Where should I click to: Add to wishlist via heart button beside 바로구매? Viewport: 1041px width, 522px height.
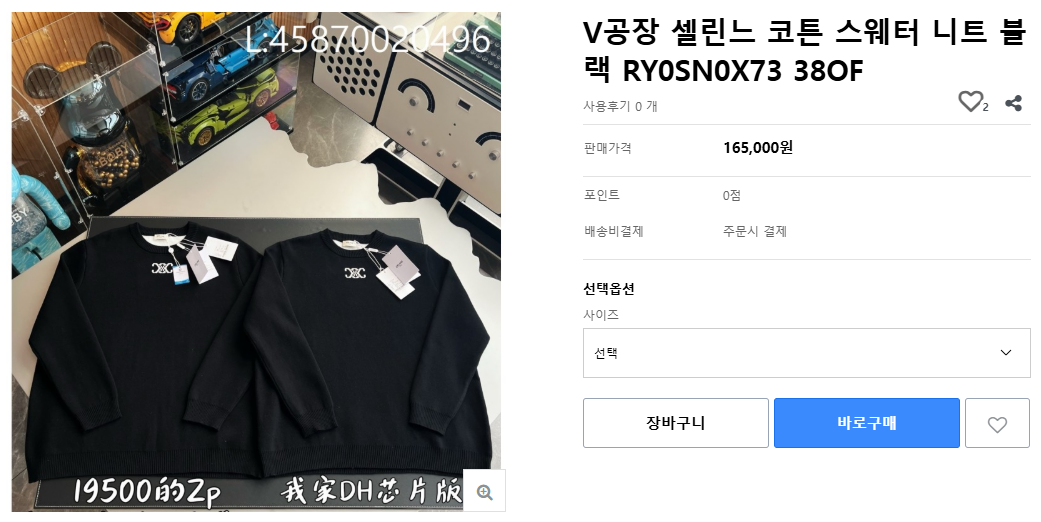pyautogui.click(x=997, y=424)
